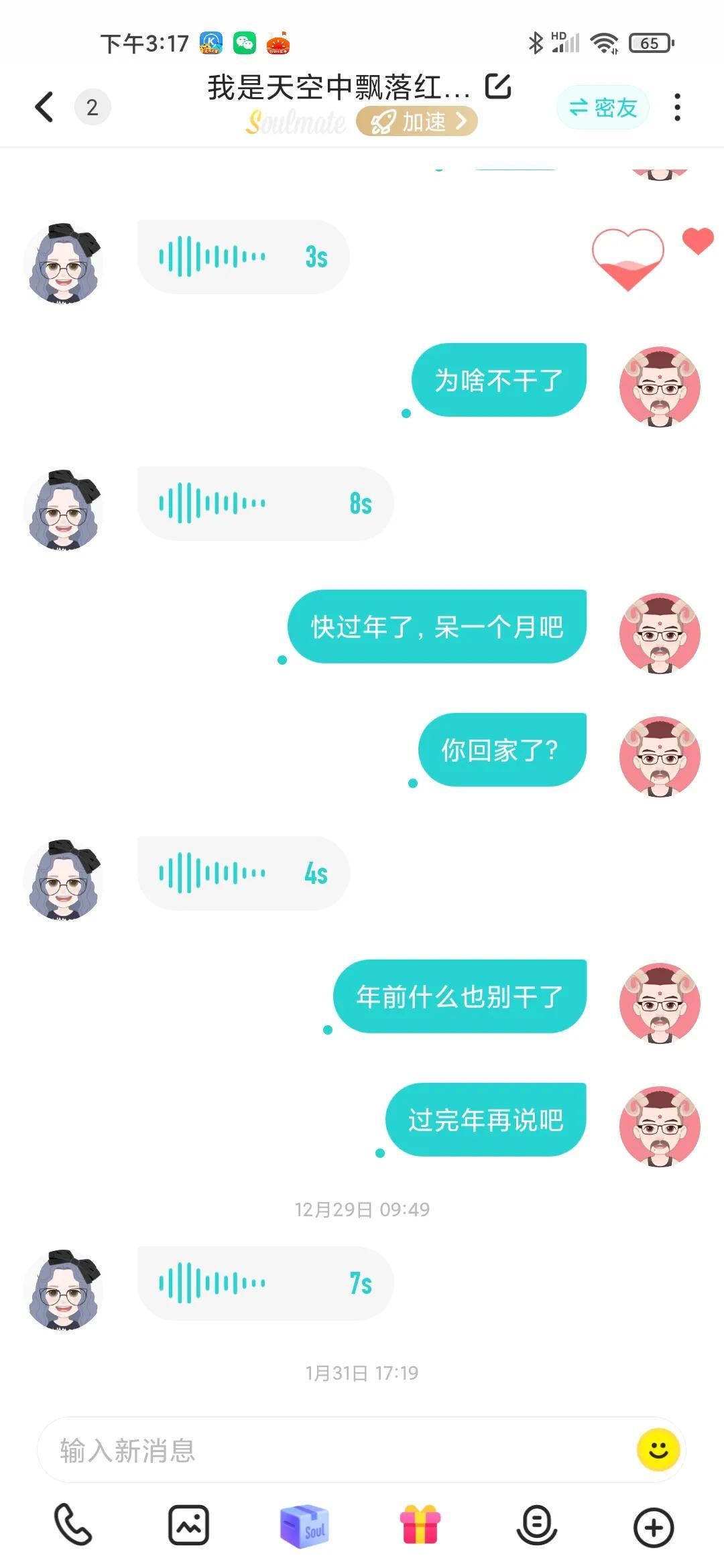Image resolution: width=724 pixels, height=1568 pixels.
Task: Record a voice message with the microphone icon
Action: (536, 1525)
